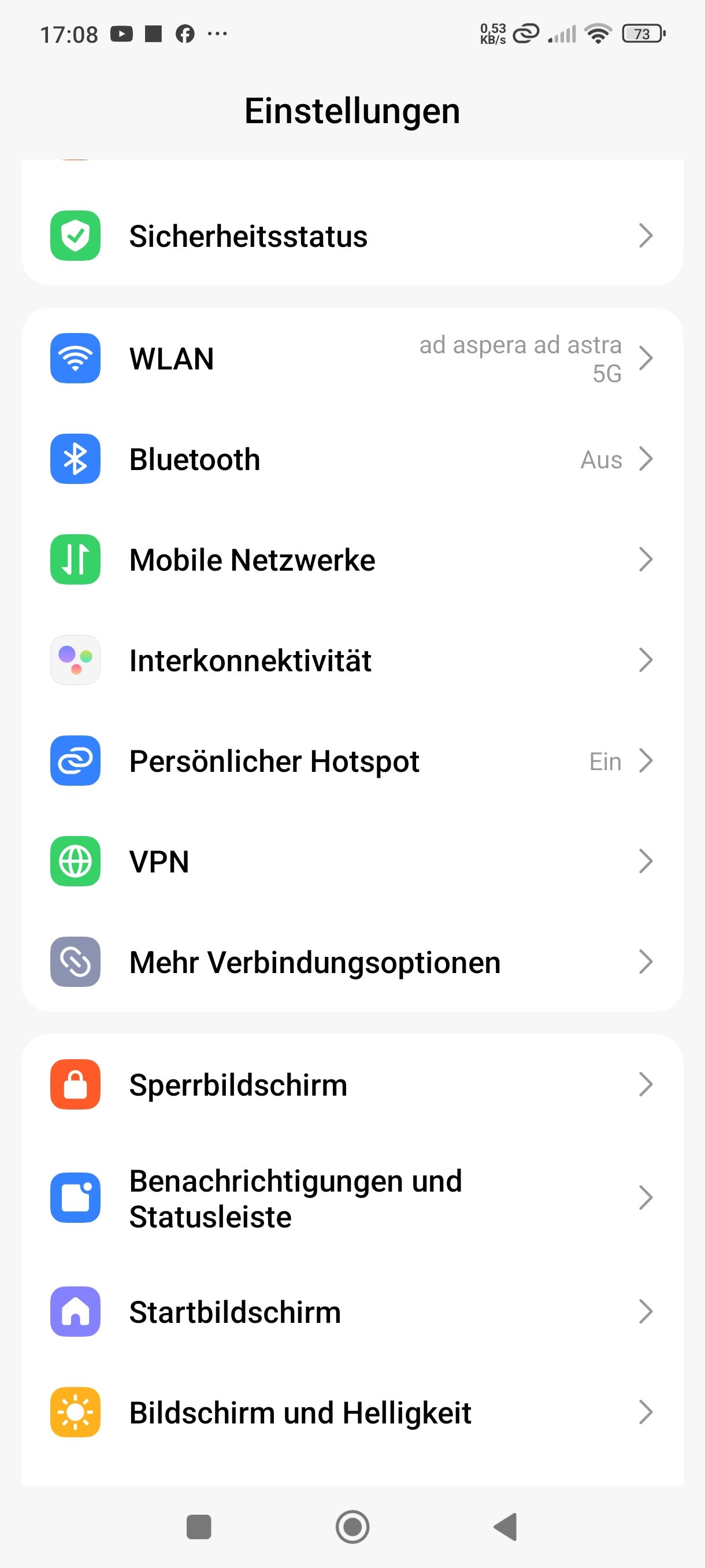Go to Bluetooth settings
The image size is (705, 1568).
click(x=351, y=459)
